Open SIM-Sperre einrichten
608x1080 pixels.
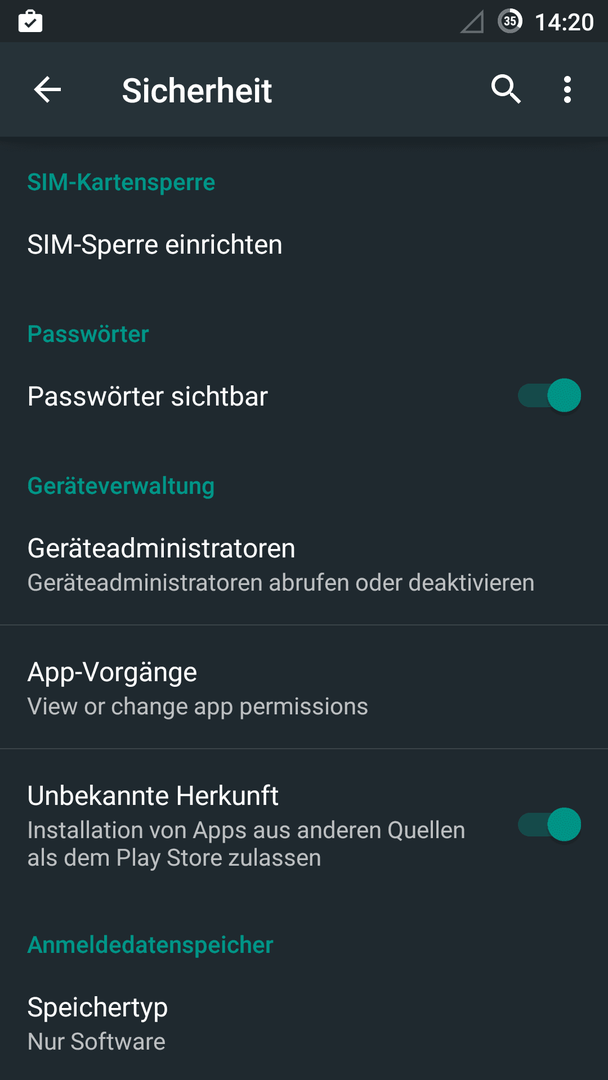tap(304, 245)
